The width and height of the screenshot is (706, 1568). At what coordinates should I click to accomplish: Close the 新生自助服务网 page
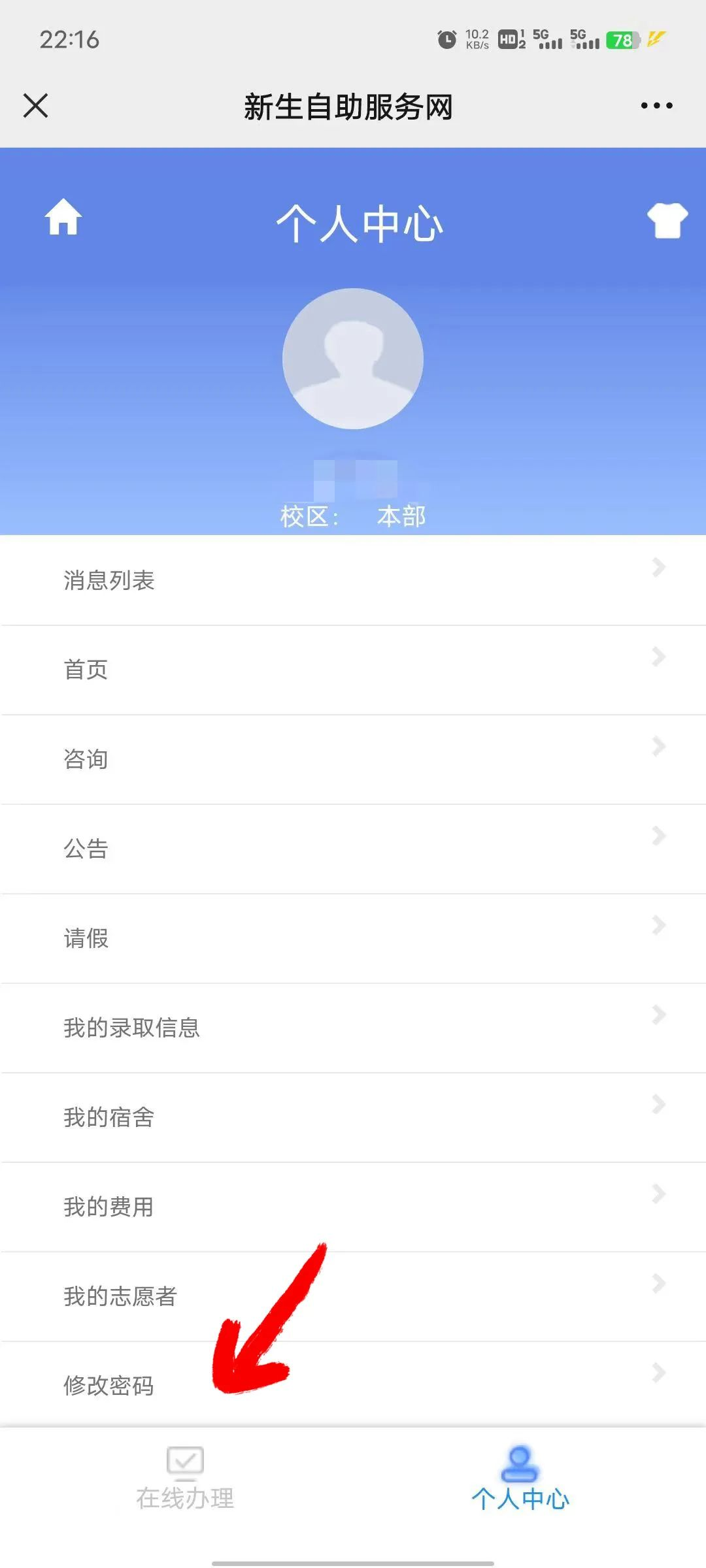pyautogui.click(x=35, y=105)
